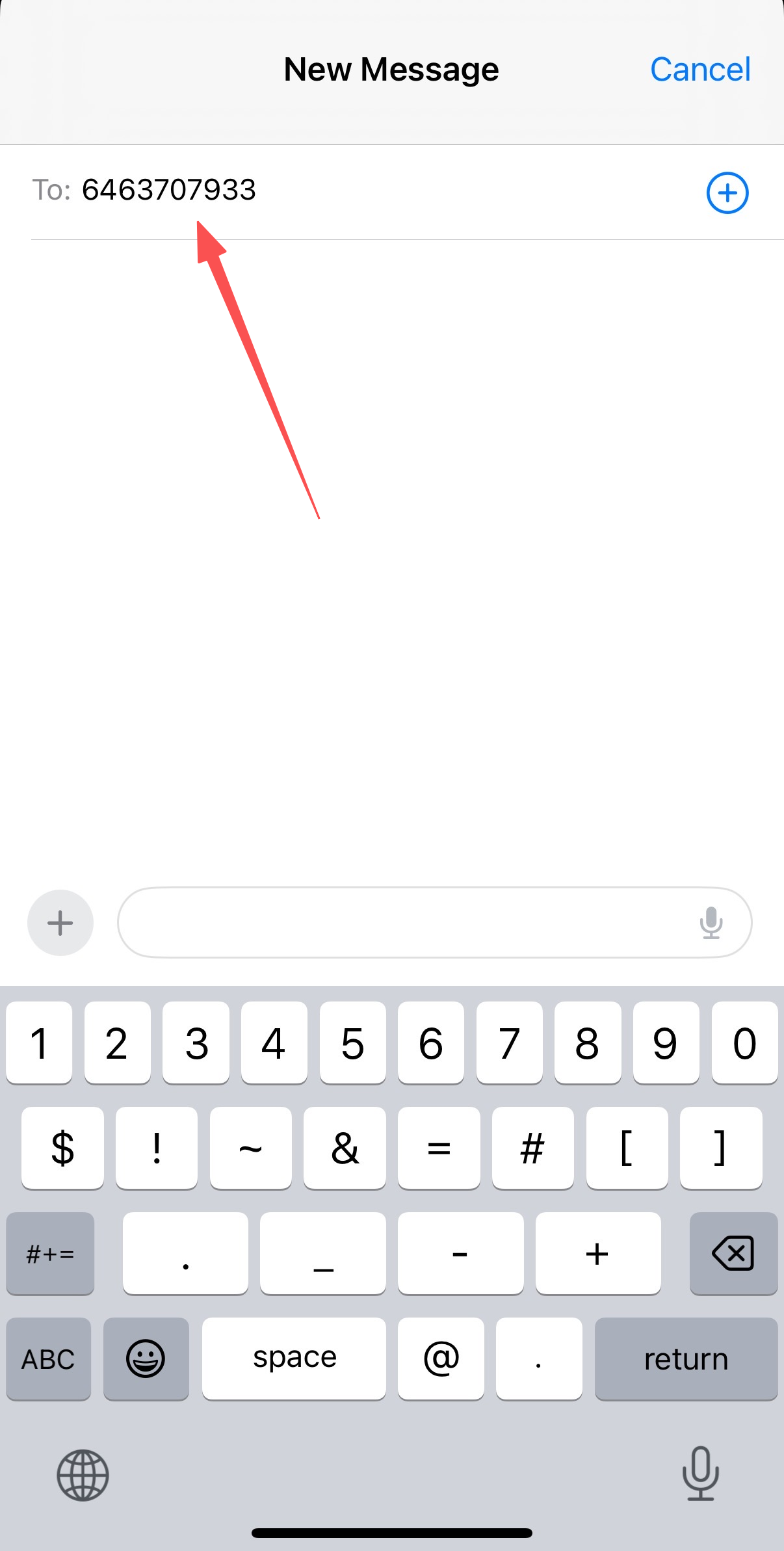Tap the at-sign key
Viewport: 784px width, 1551px height.
[x=441, y=1359]
